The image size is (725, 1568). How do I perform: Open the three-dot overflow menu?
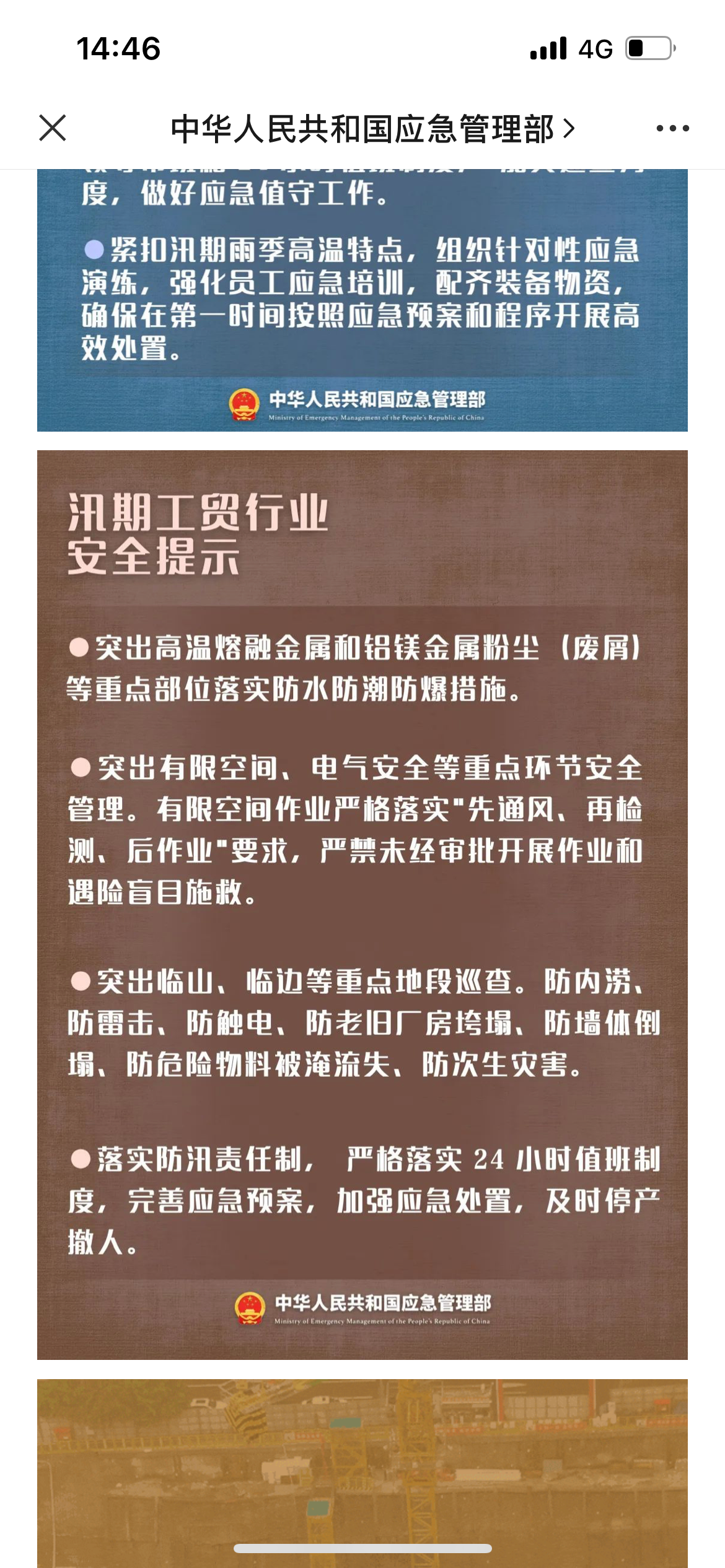[x=672, y=129]
